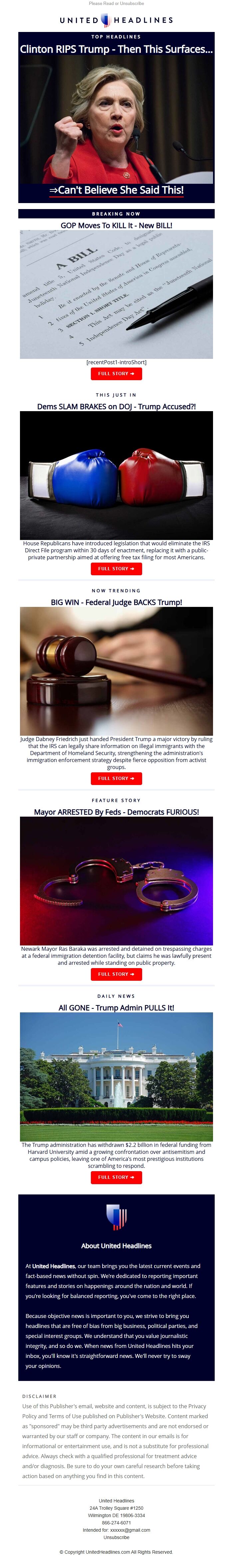Tap the Please Read or Unsubscribe line at top

tap(116, 4)
